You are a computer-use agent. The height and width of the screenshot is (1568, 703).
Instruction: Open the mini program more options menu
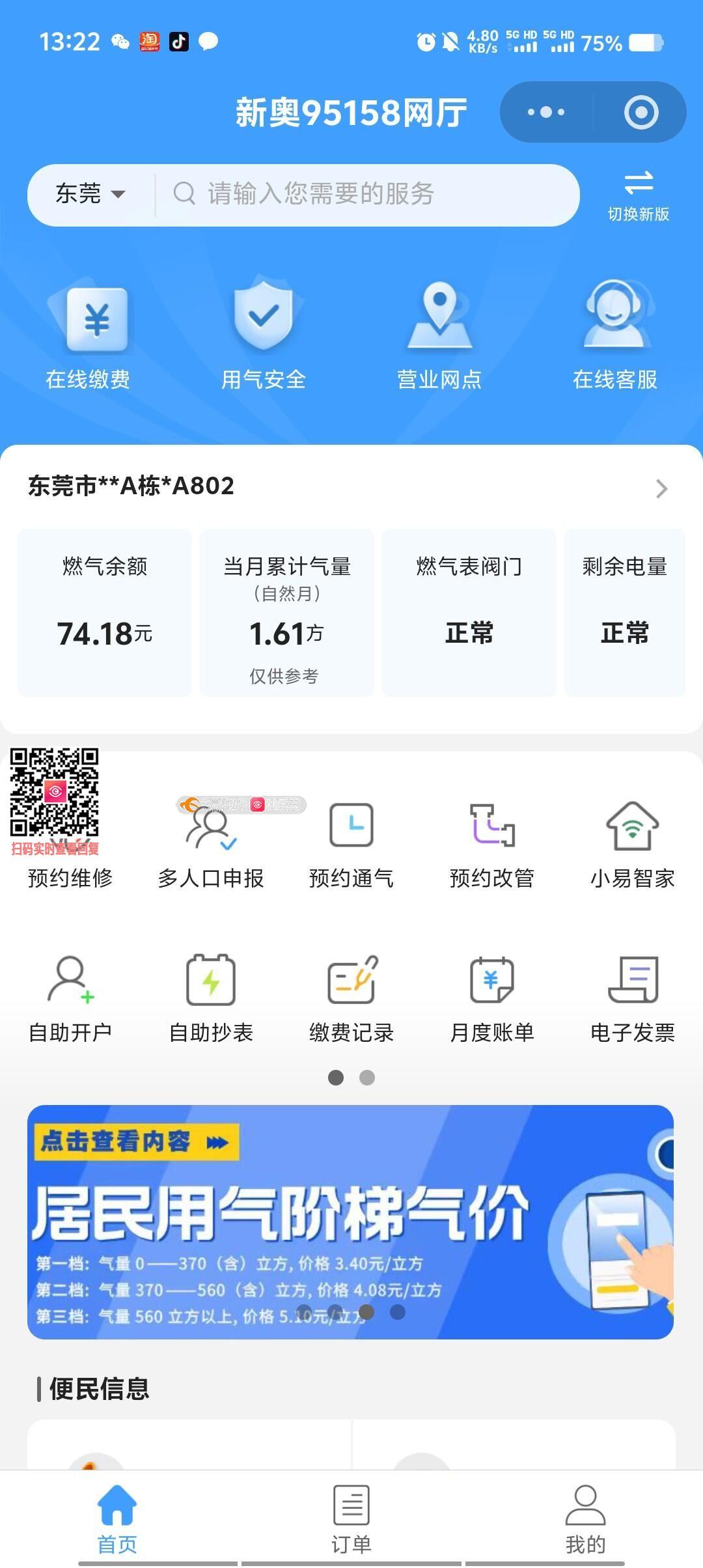click(546, 112)
